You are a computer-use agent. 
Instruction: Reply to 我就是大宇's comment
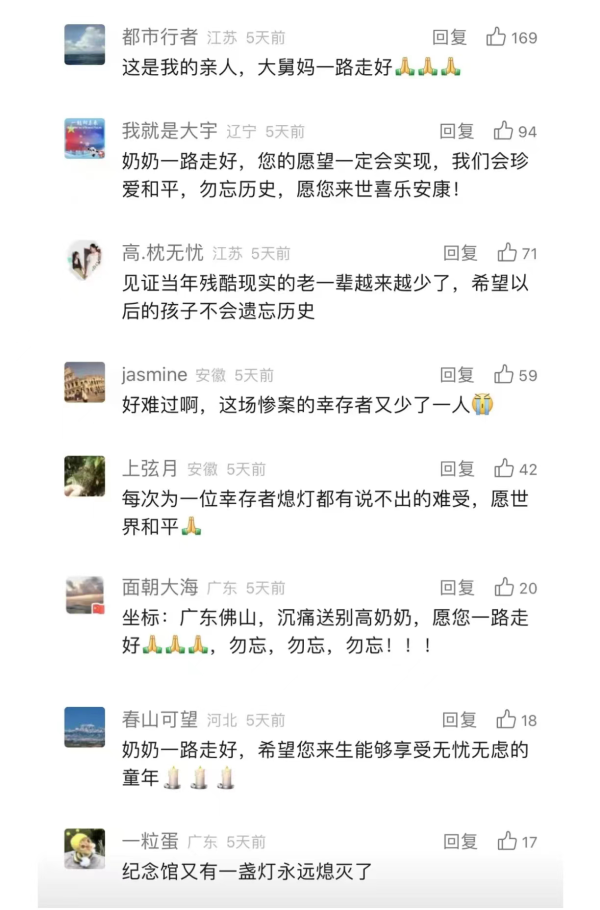coord(457,131)
